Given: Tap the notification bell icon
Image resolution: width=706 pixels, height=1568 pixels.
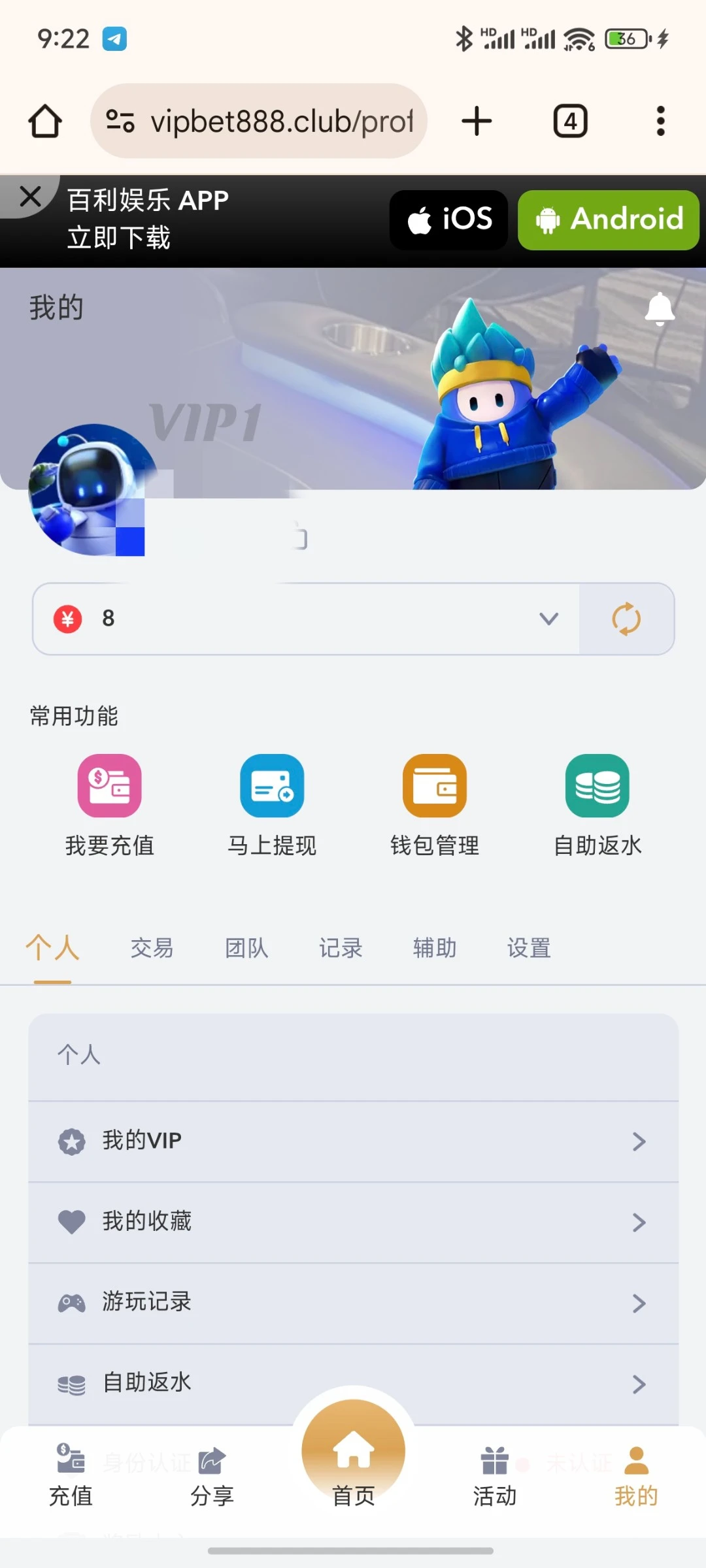Looking at the screenshot, I should pos(659,309).
